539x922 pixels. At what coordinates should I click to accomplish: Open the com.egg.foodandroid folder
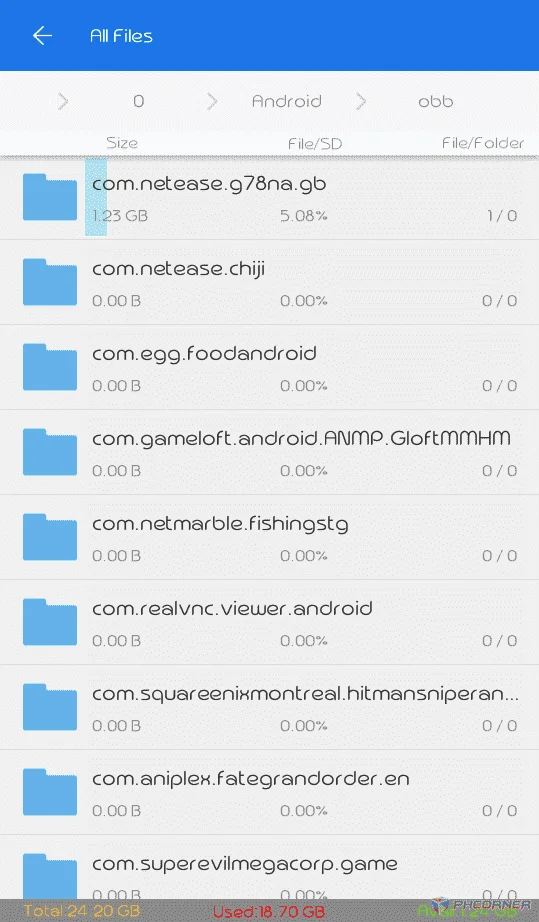click(x=269, y=367)
